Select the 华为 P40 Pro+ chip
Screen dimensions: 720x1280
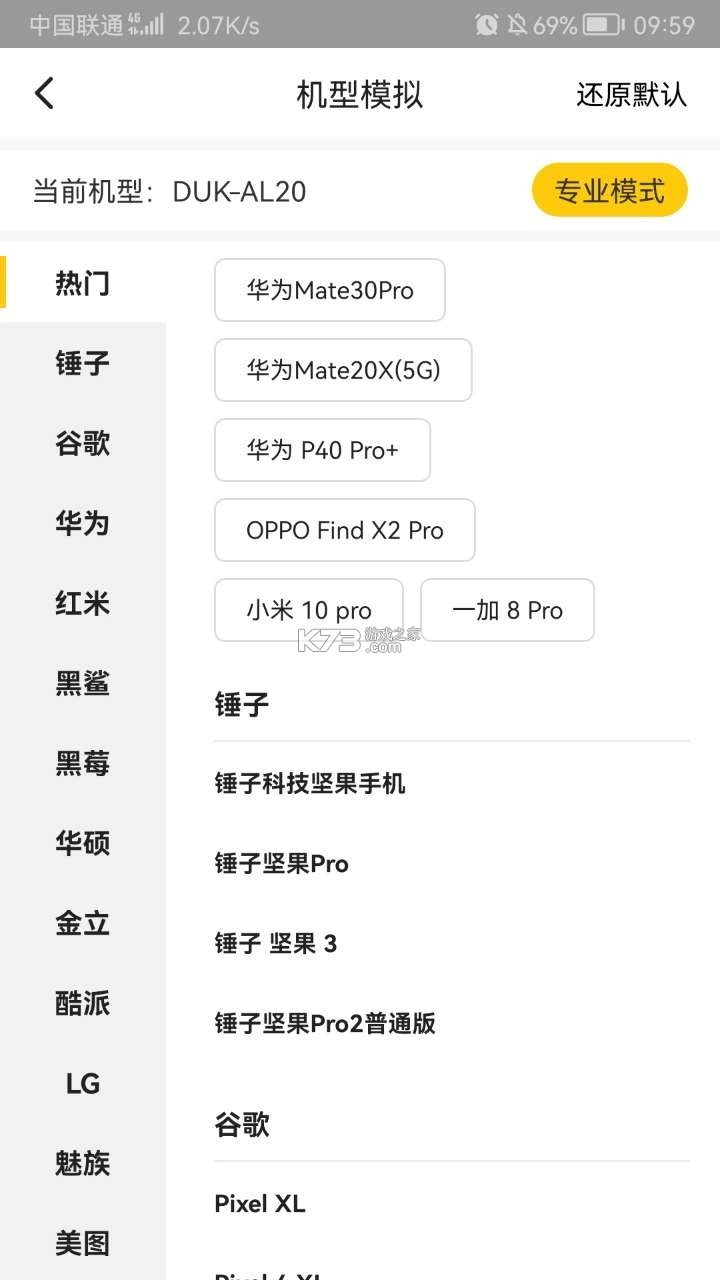322,450
